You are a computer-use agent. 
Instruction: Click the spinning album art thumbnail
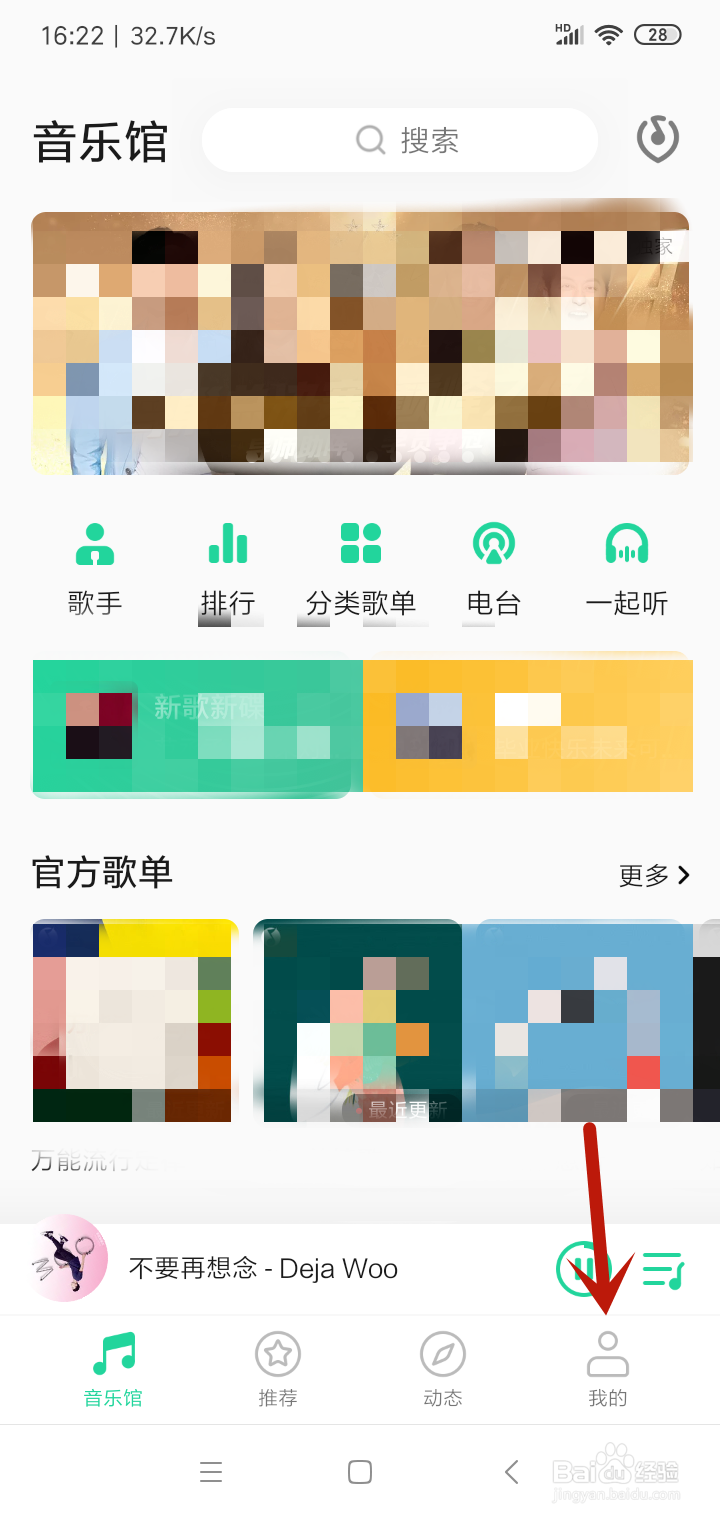[67, 1267]
